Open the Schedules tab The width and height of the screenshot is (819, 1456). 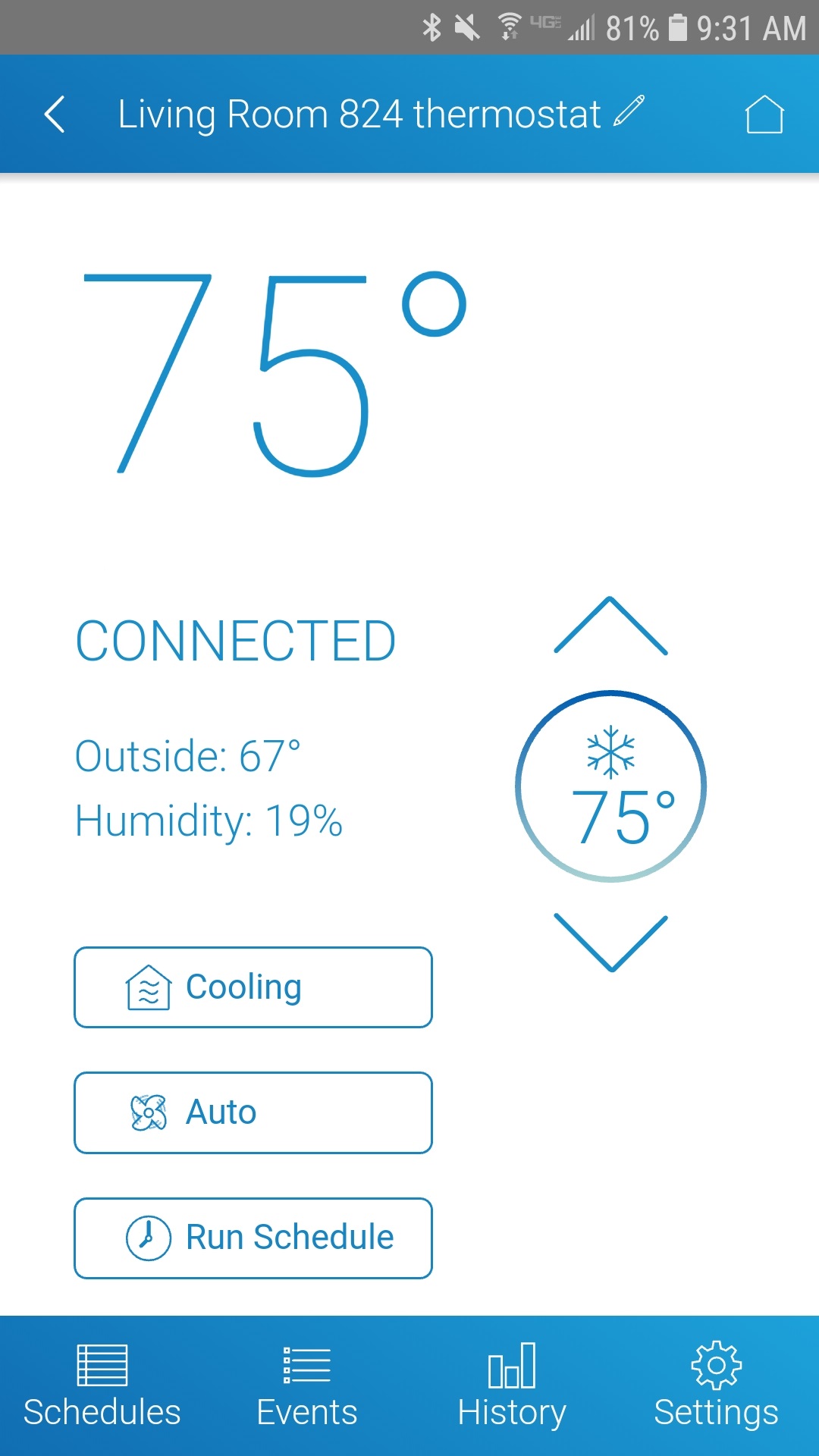point(102,1386)
